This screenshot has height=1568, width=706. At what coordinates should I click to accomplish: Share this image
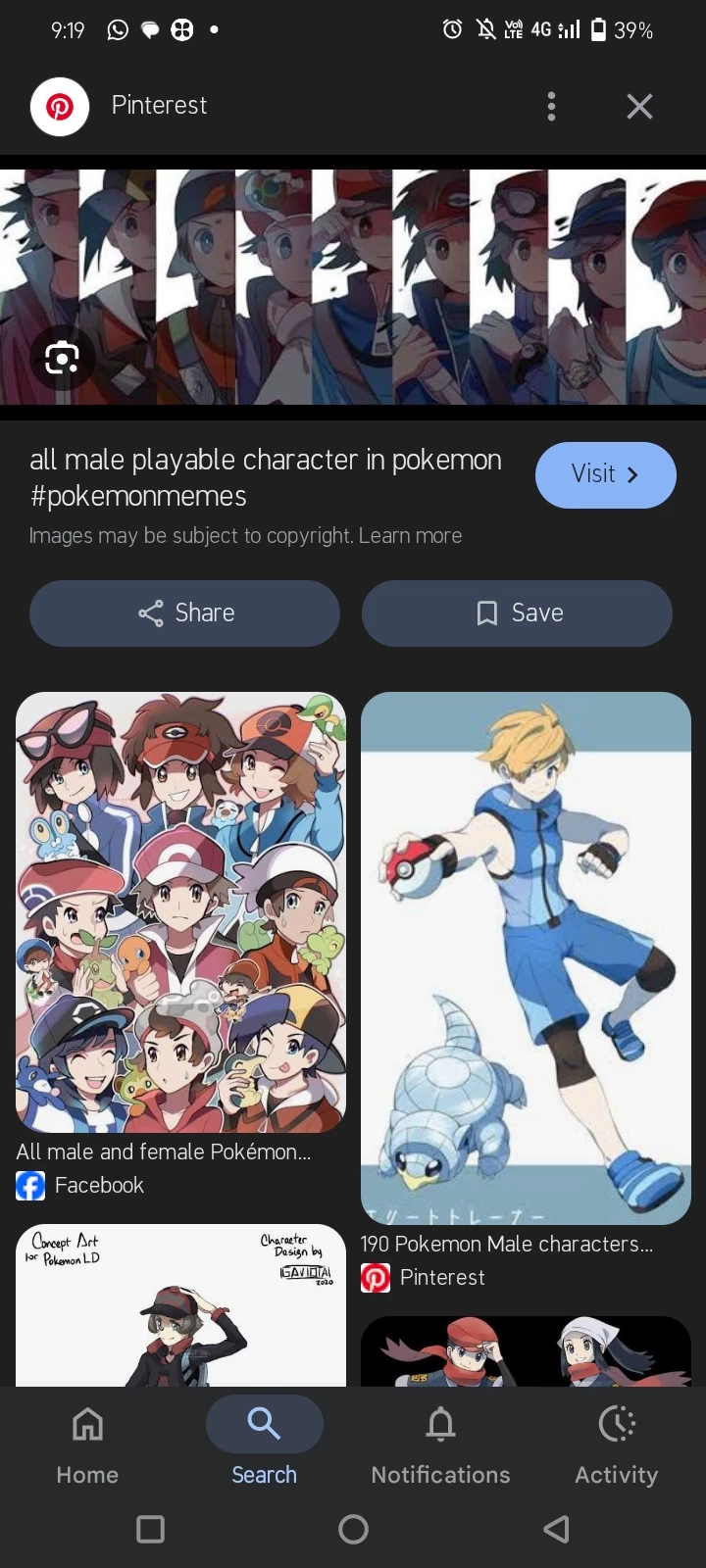[x=184, y=613]
